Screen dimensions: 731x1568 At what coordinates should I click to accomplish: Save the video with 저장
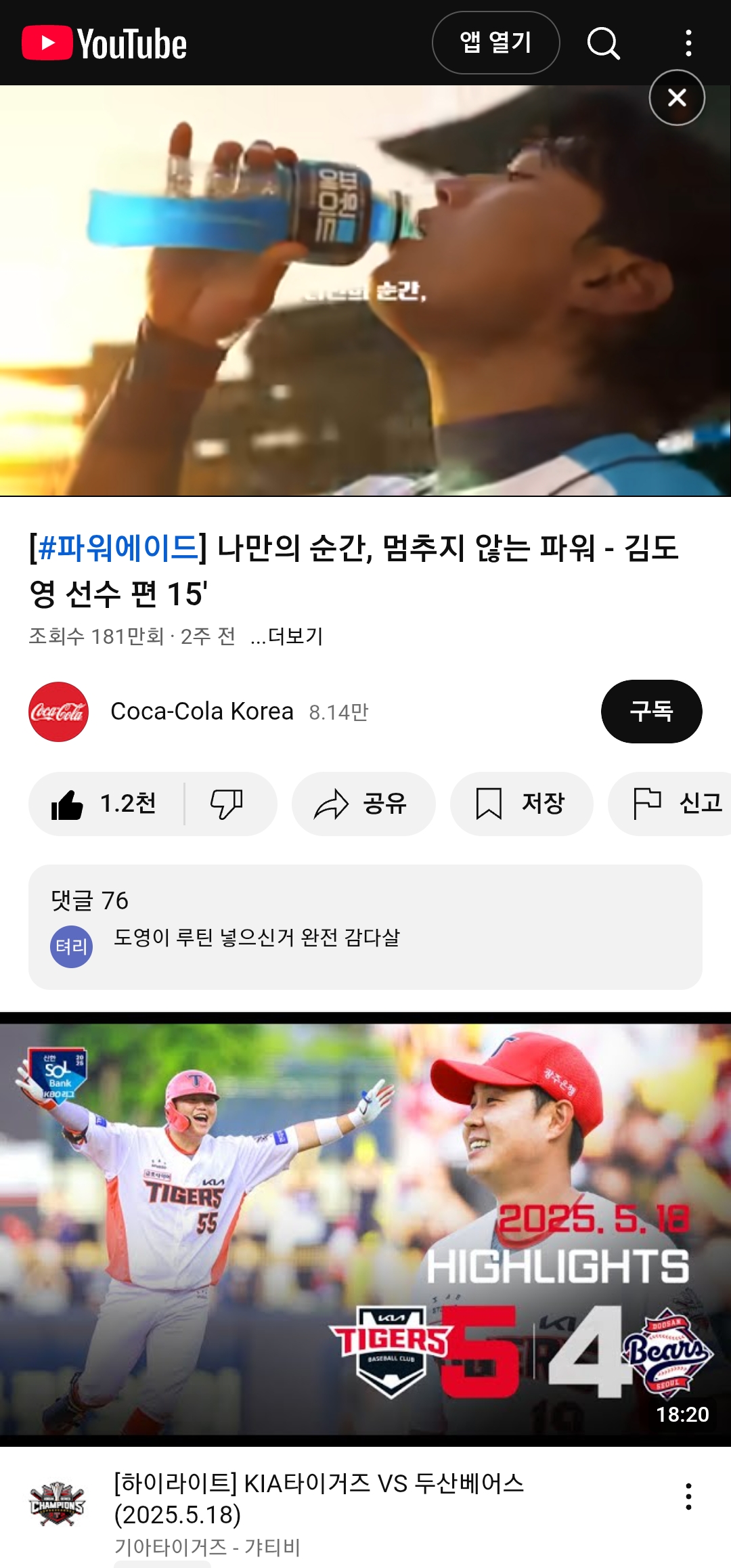coord(521,804)
